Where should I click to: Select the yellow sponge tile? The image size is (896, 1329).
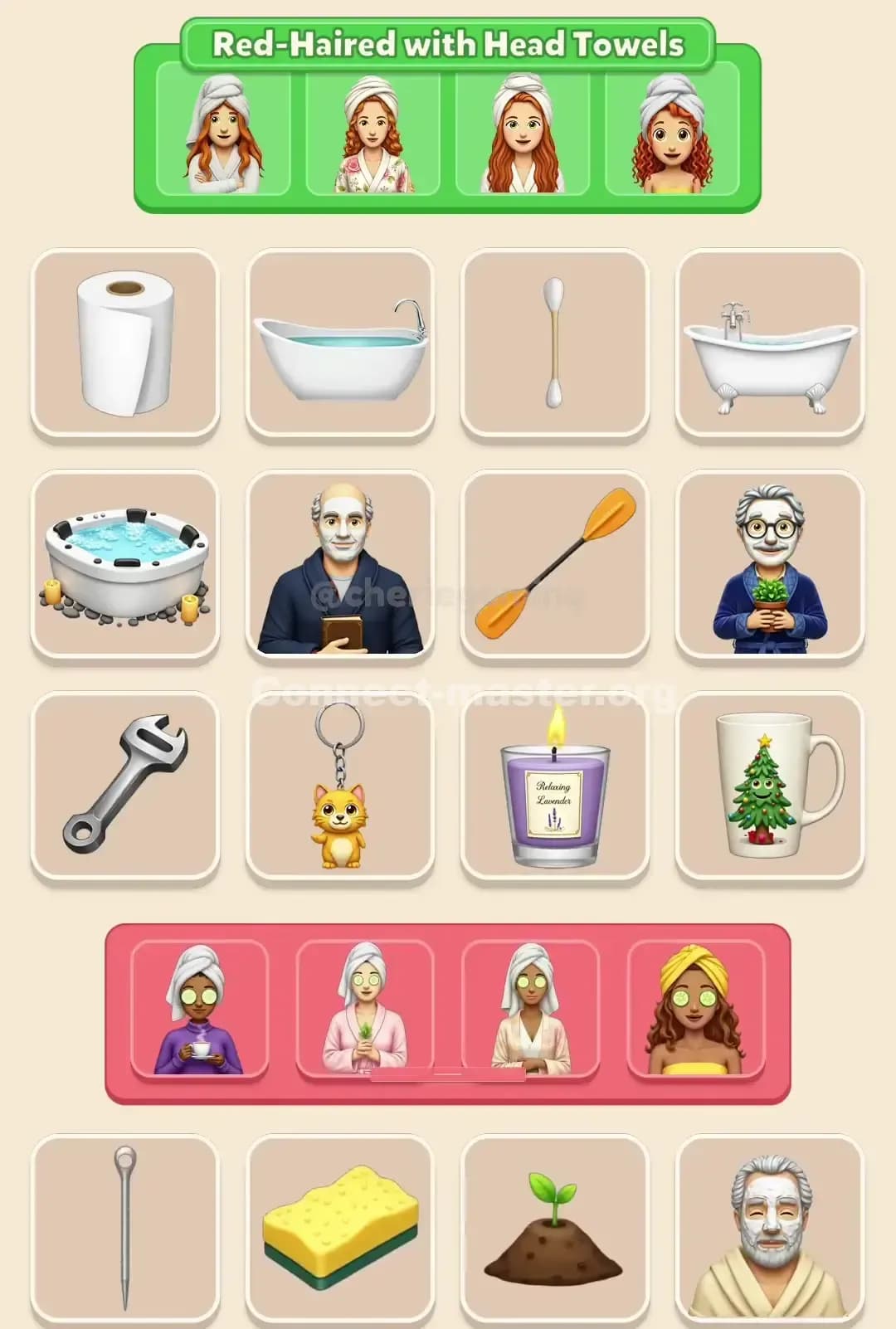tap(342, 1228)
